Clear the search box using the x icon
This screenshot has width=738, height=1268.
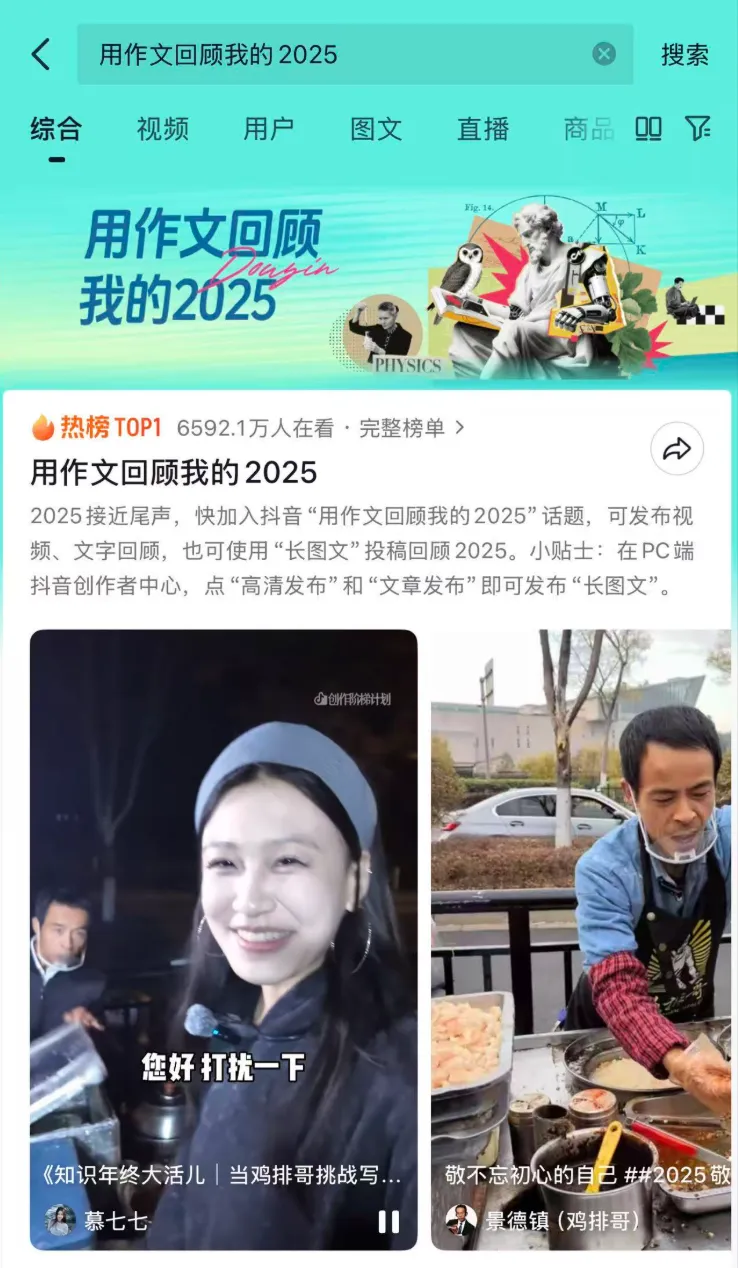coord(602,55)
